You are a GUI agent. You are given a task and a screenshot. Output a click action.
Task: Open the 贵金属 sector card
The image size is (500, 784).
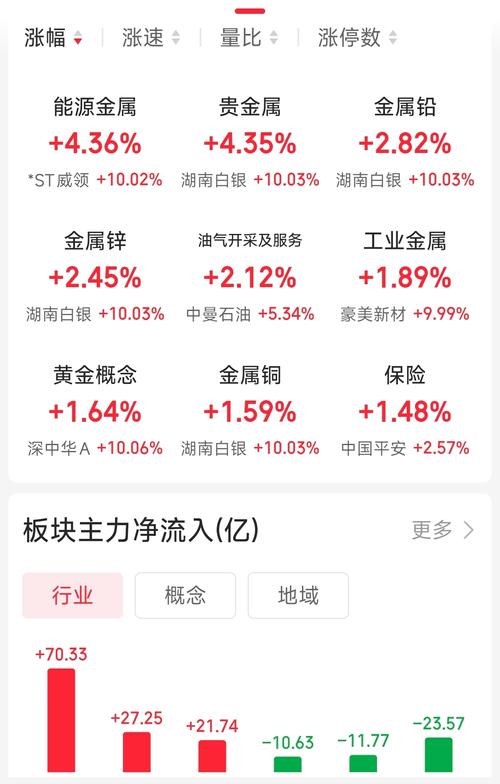click(x=250, y=142)
